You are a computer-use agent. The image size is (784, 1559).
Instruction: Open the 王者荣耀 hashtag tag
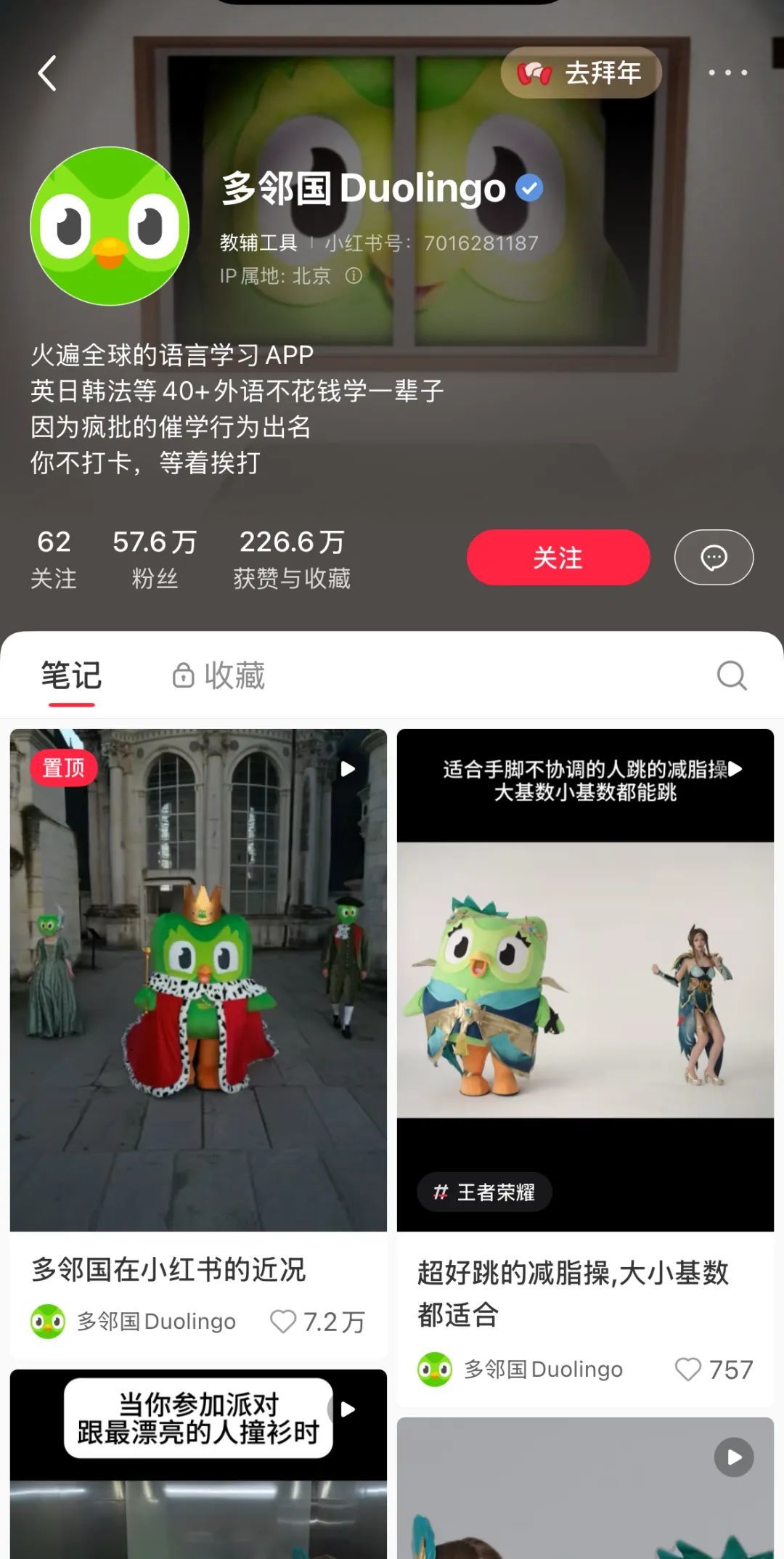point(484,1192)
